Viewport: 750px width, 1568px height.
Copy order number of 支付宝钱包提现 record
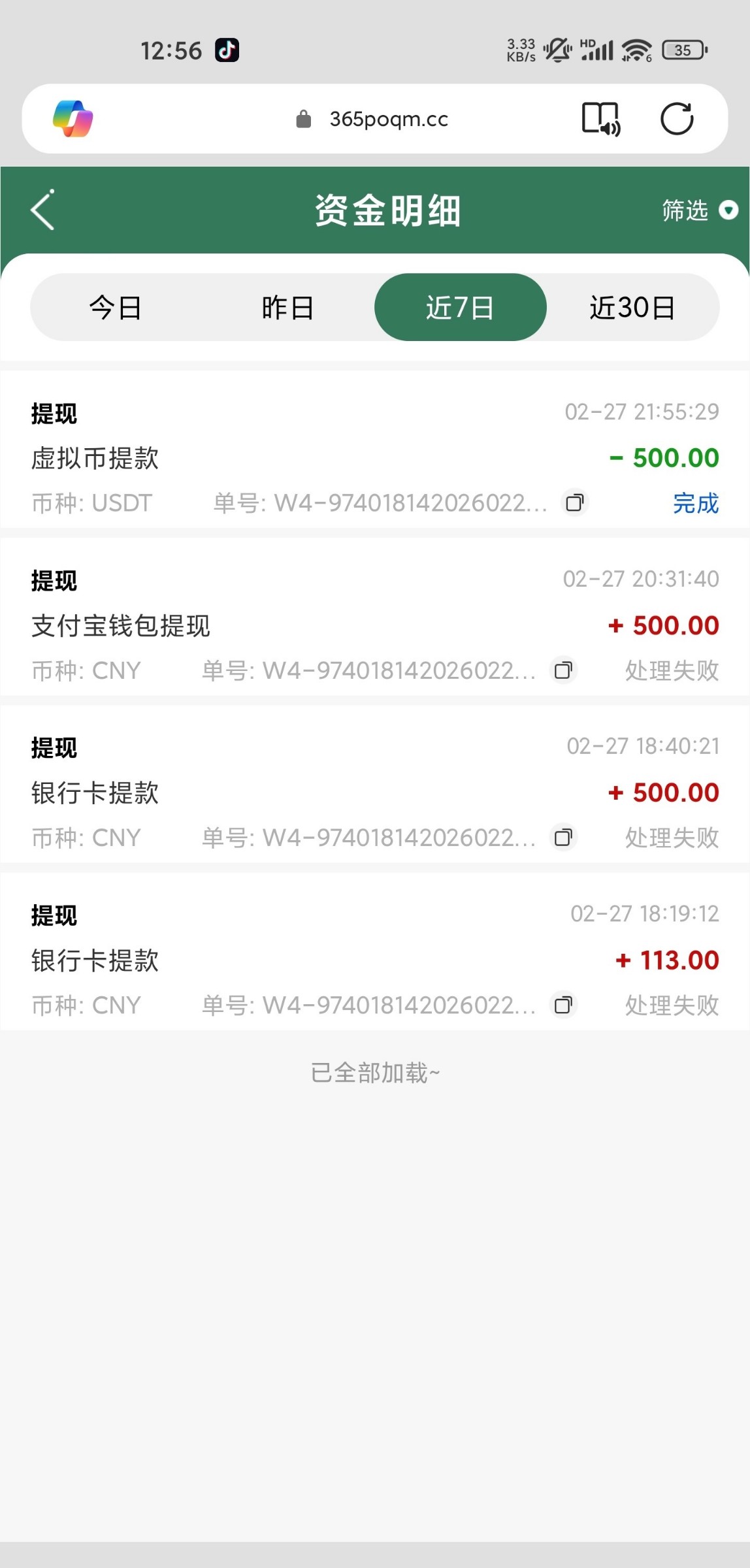(563, 670)
